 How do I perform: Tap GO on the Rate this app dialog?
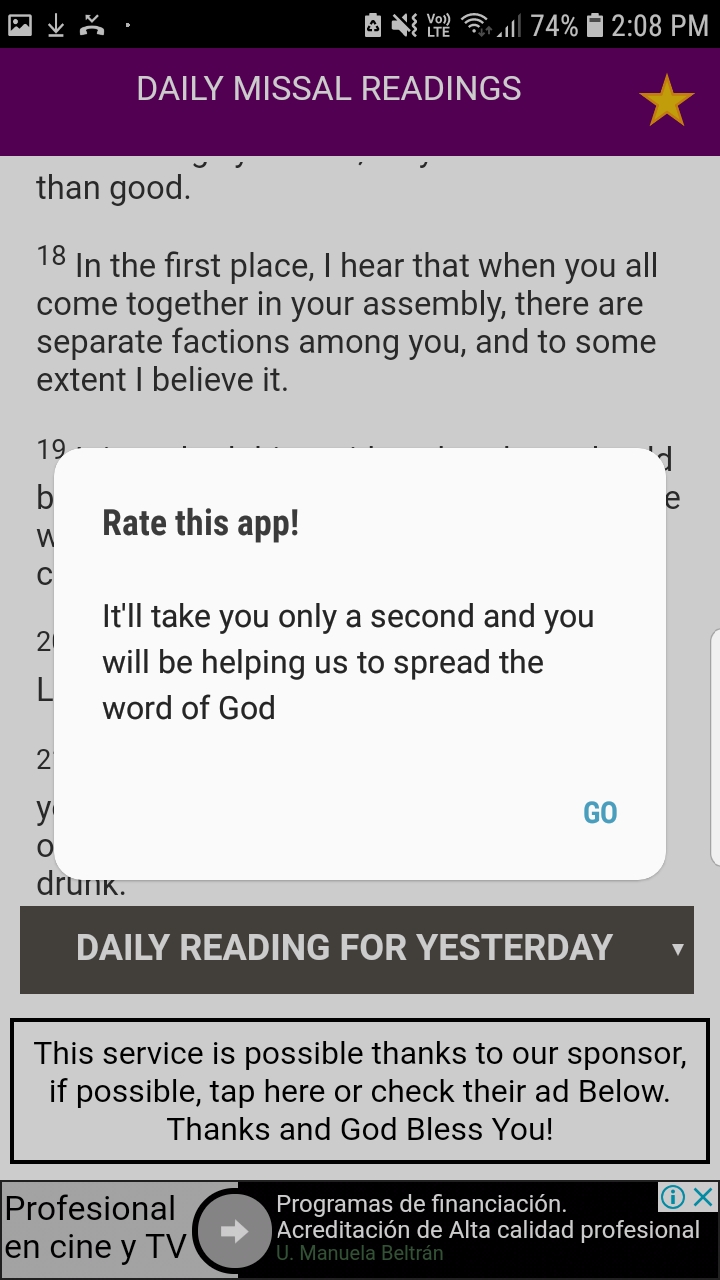coord(600,812)
